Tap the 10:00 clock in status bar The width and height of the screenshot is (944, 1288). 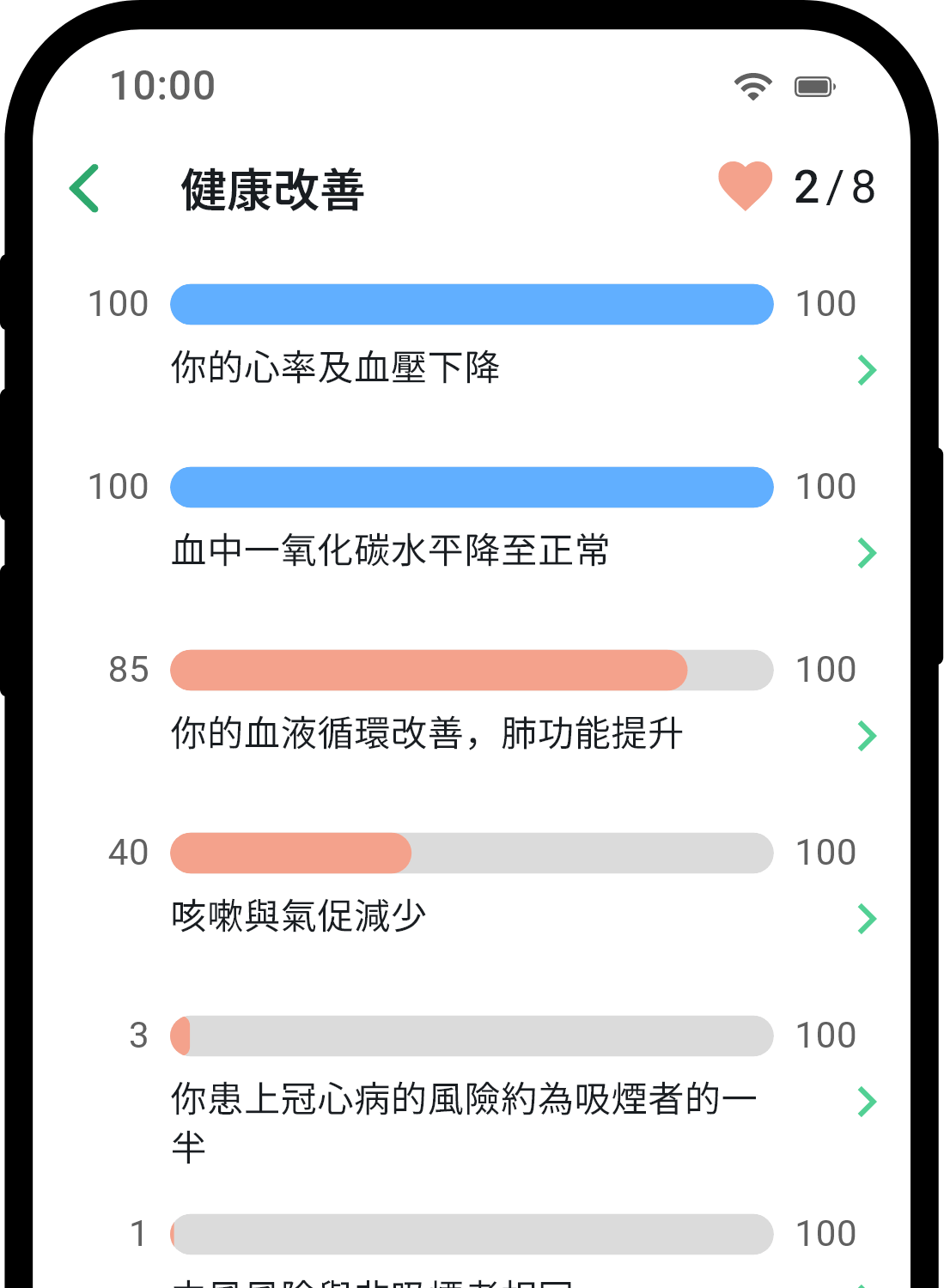tap(161, 86)
